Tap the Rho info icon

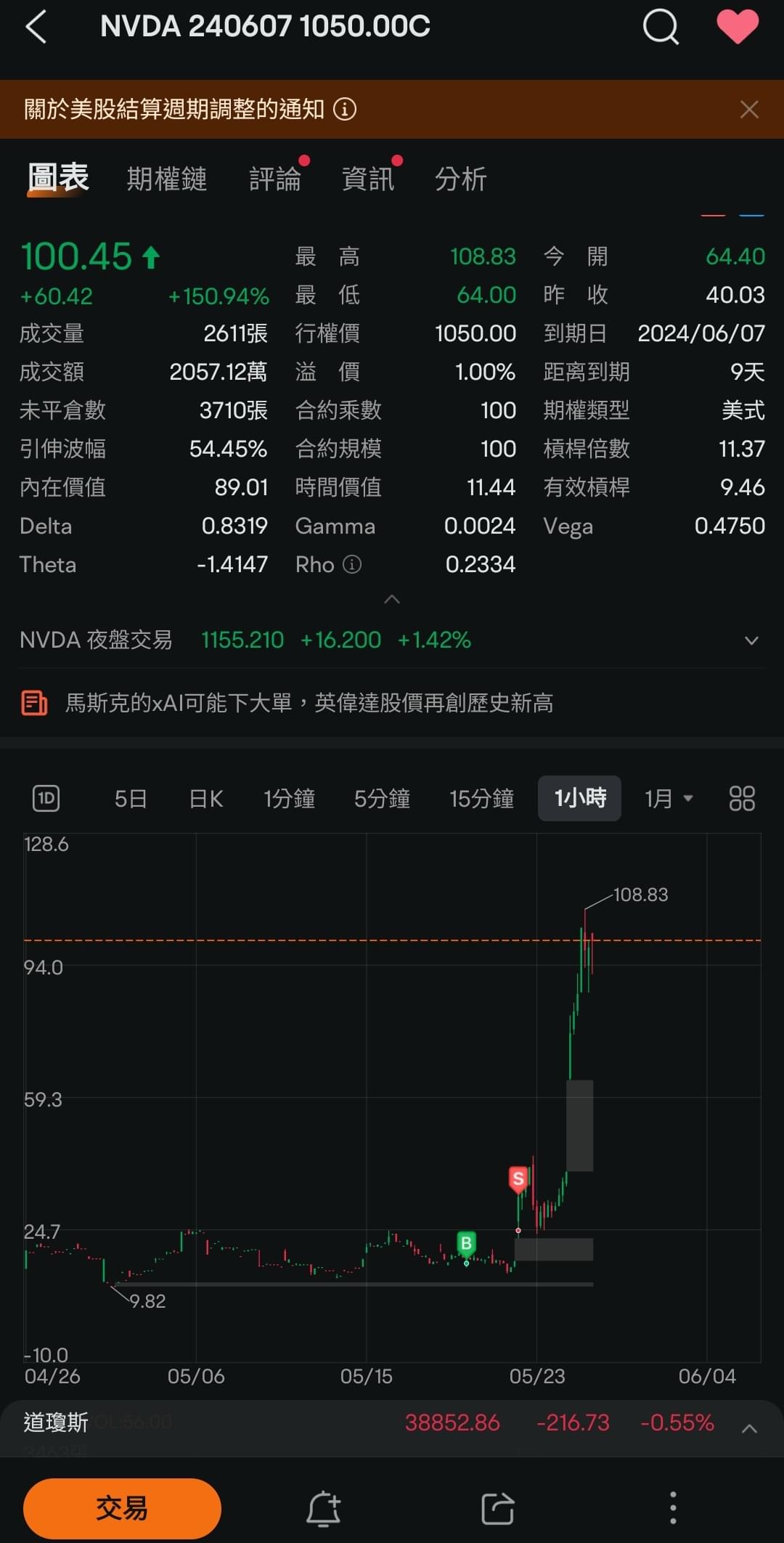(351, 565)
